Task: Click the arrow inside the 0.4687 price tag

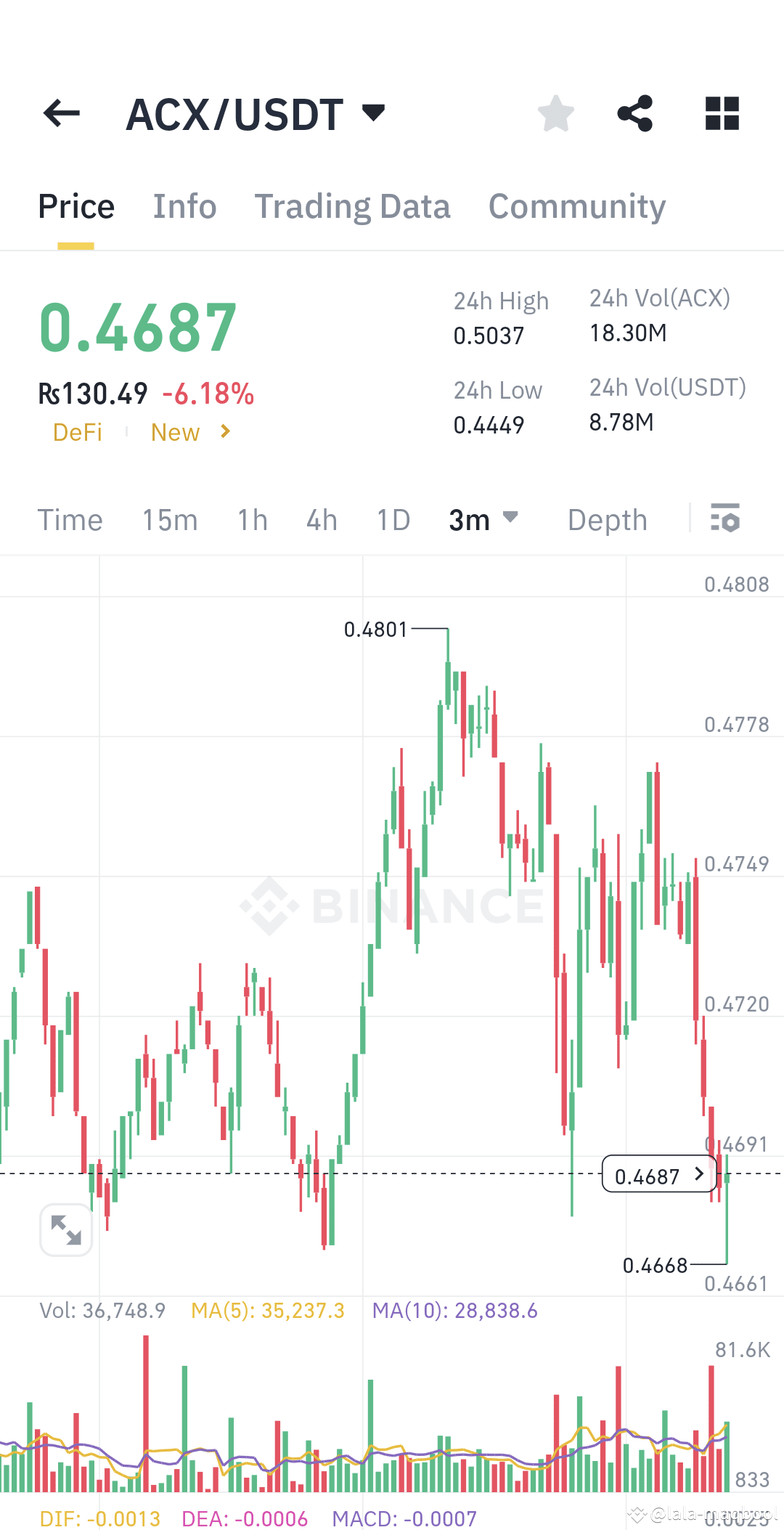Action: [698, 1175]
